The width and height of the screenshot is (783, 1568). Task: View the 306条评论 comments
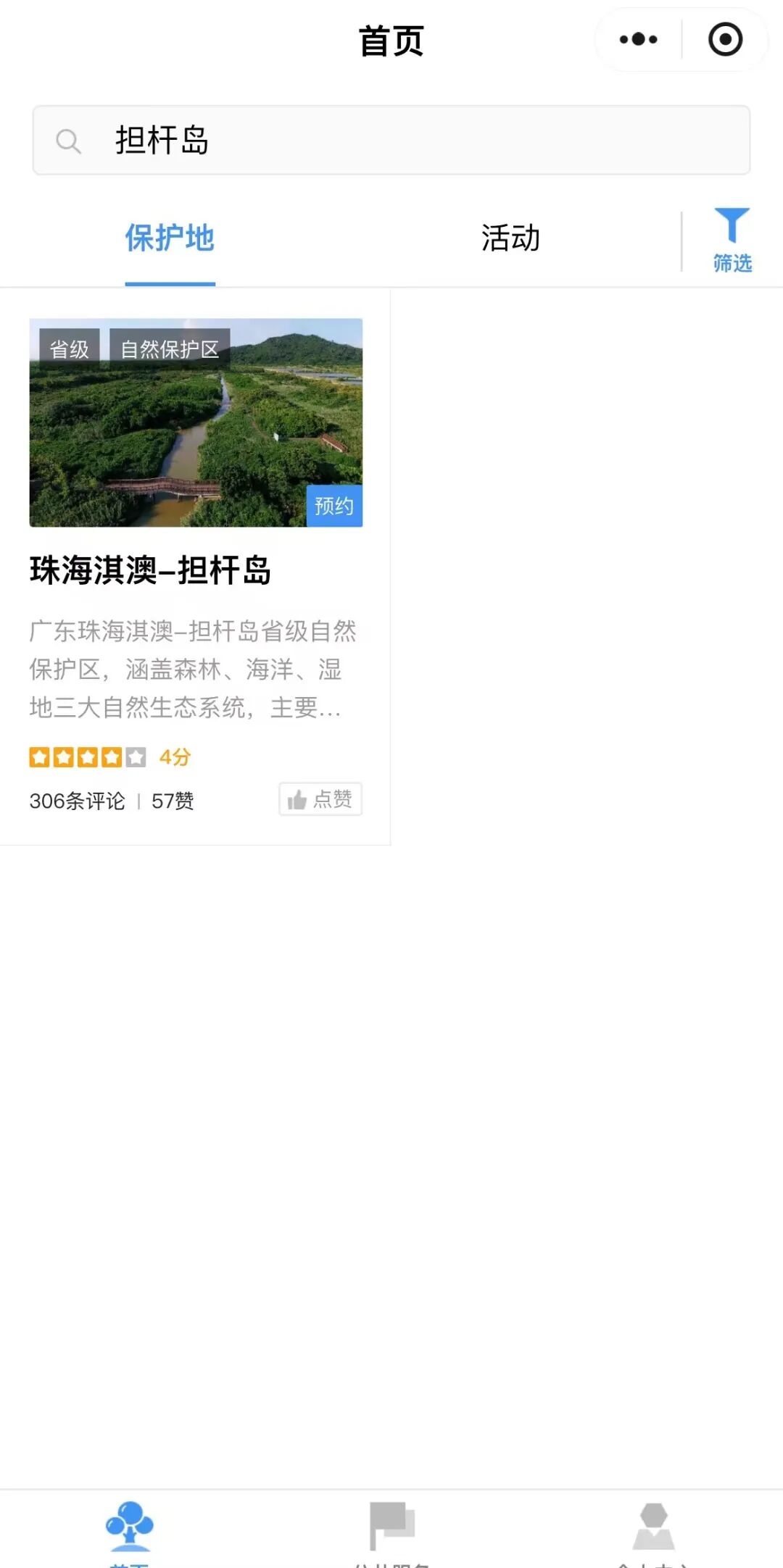[x=76, y=801]
